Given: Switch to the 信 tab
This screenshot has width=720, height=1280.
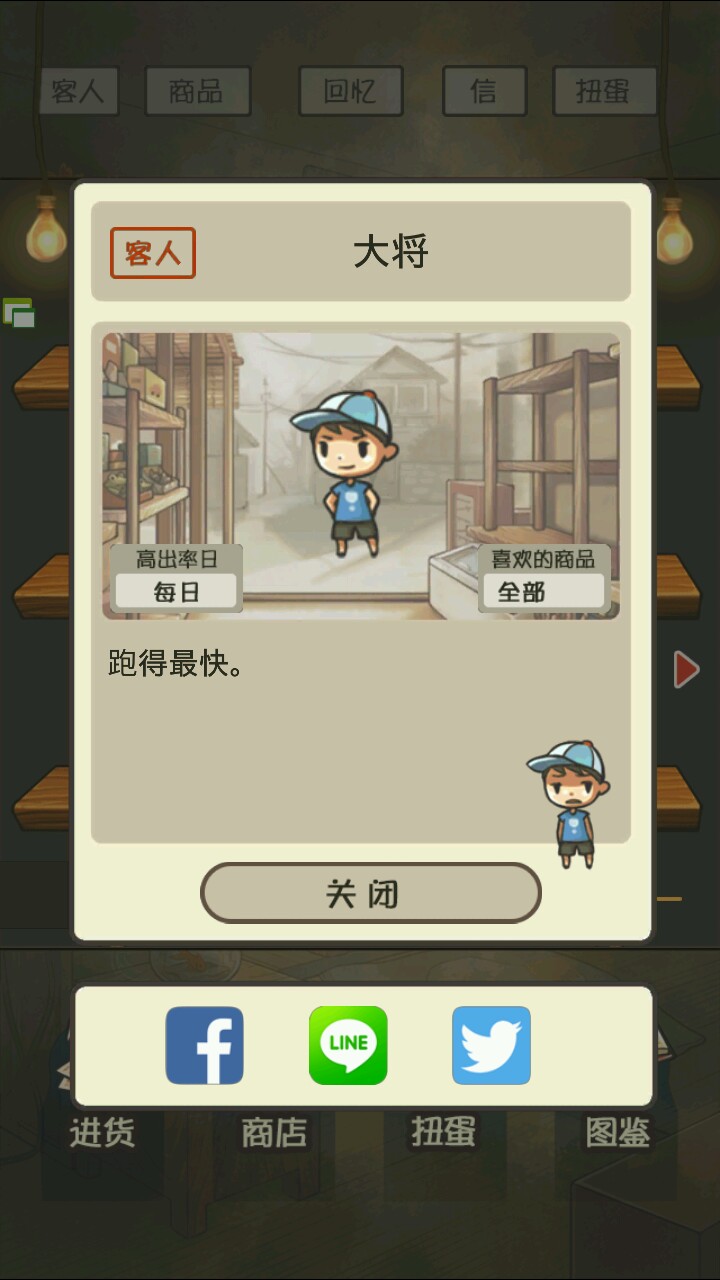Looking at the screenshot, I should 484,92.
